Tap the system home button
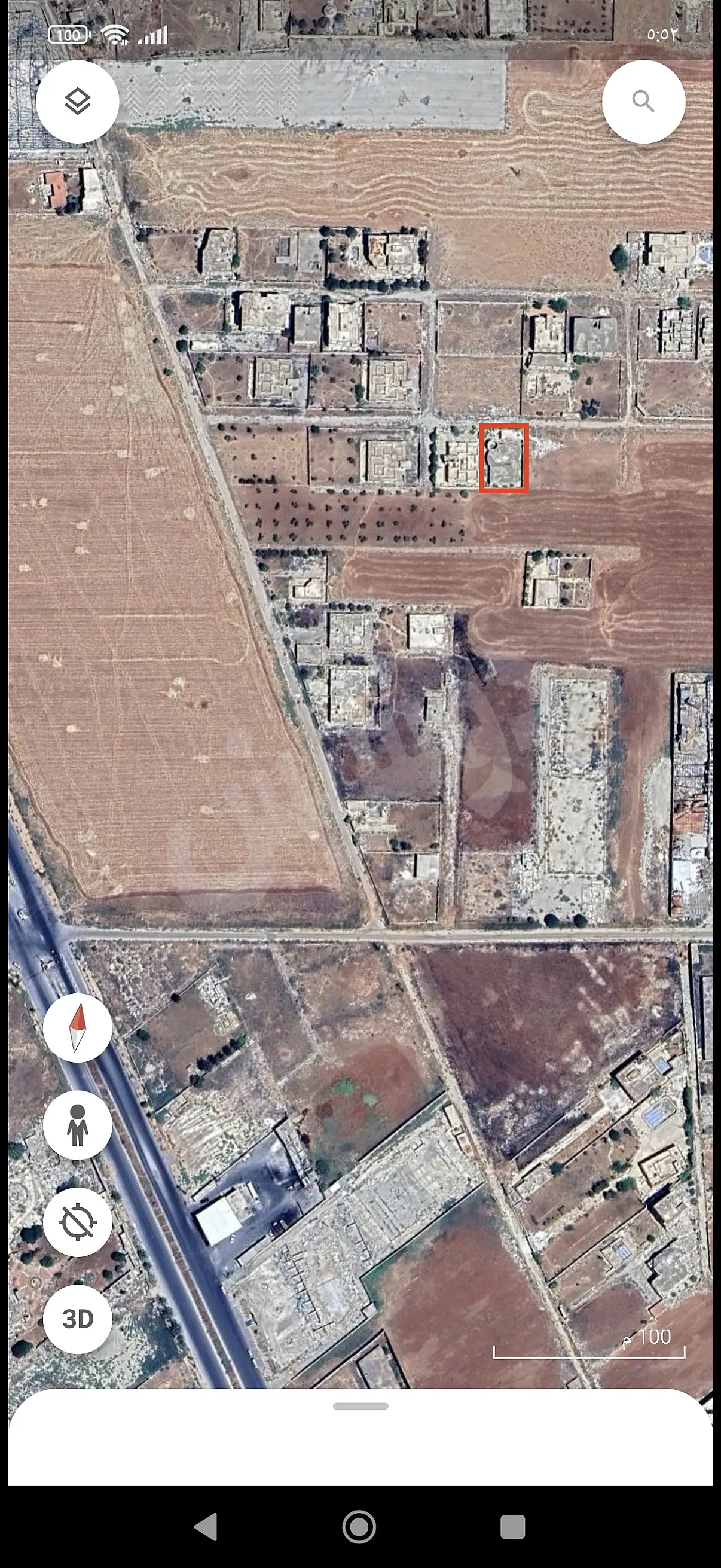The height and width of the screenshot is (1568, 721). 359,1527
